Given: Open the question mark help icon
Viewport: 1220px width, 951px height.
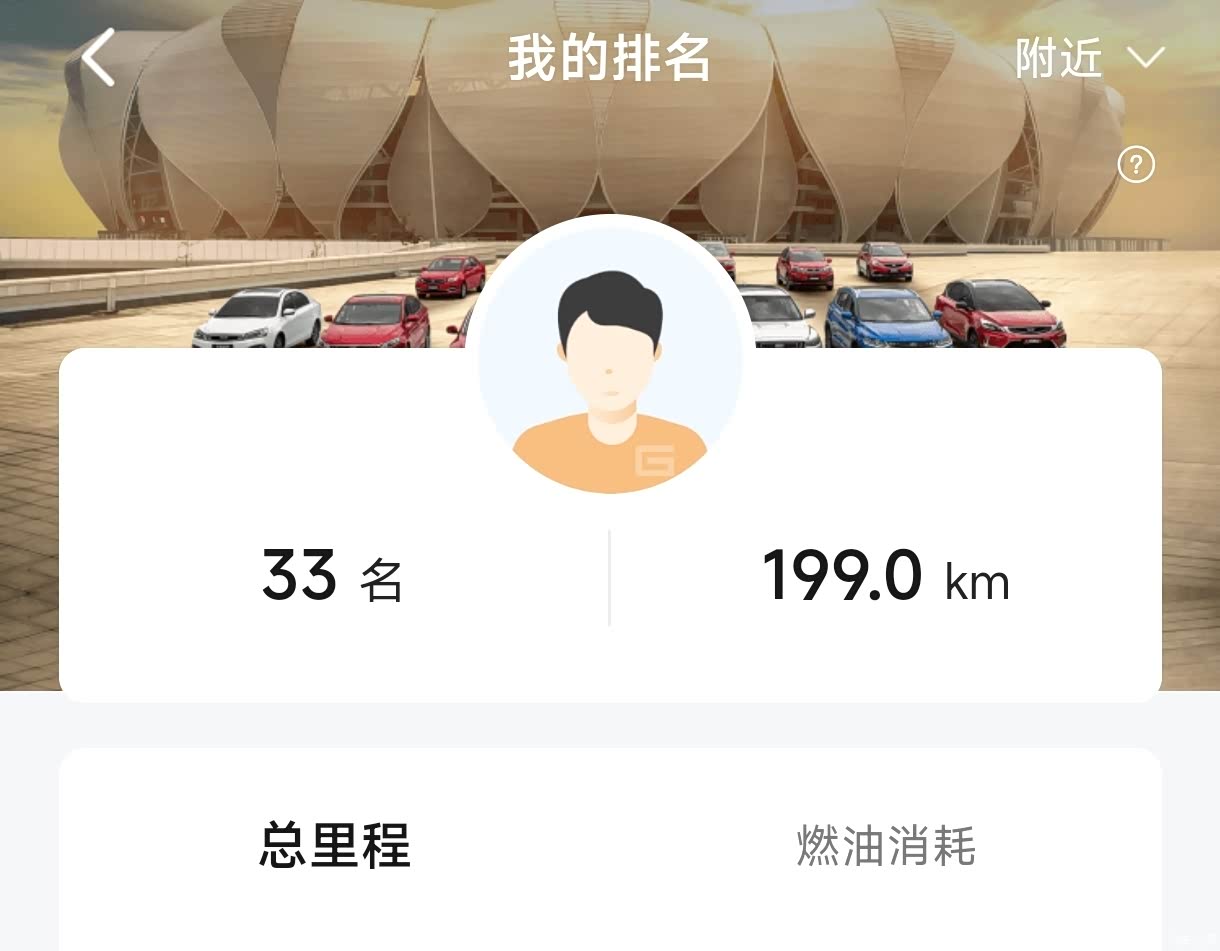Looking at the screenshot, I should pyautogui.click(x=1136, y=165).
